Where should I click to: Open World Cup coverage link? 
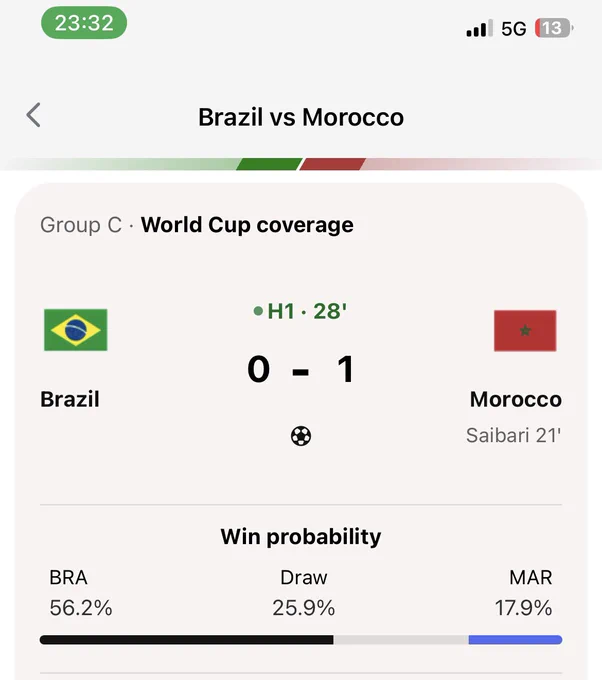click(247, 225)
